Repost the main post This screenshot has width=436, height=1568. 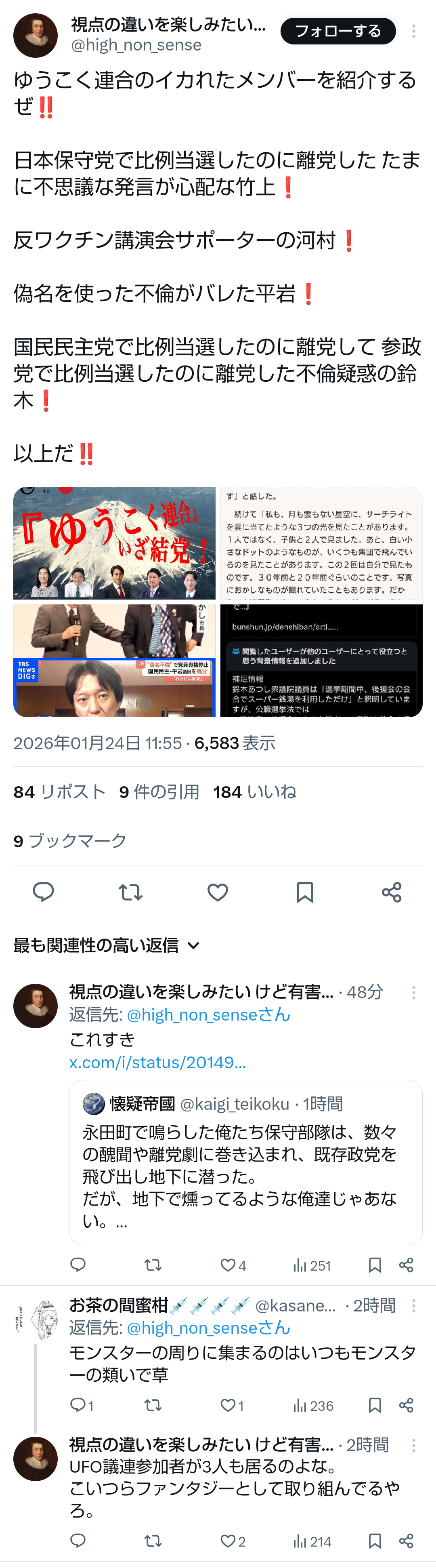click(x=130, y=892)
